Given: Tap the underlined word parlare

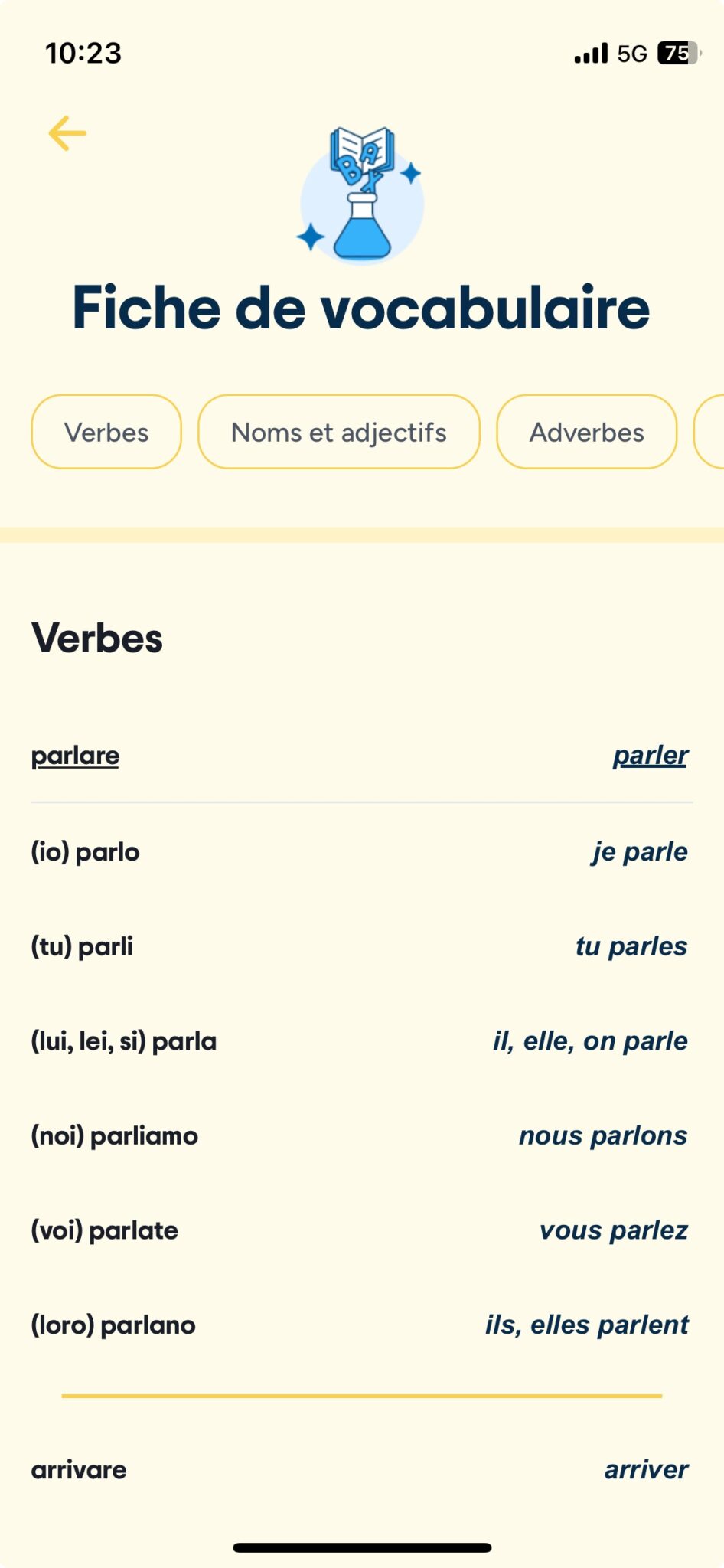Looking at the screenshot, I should [75, 756].
